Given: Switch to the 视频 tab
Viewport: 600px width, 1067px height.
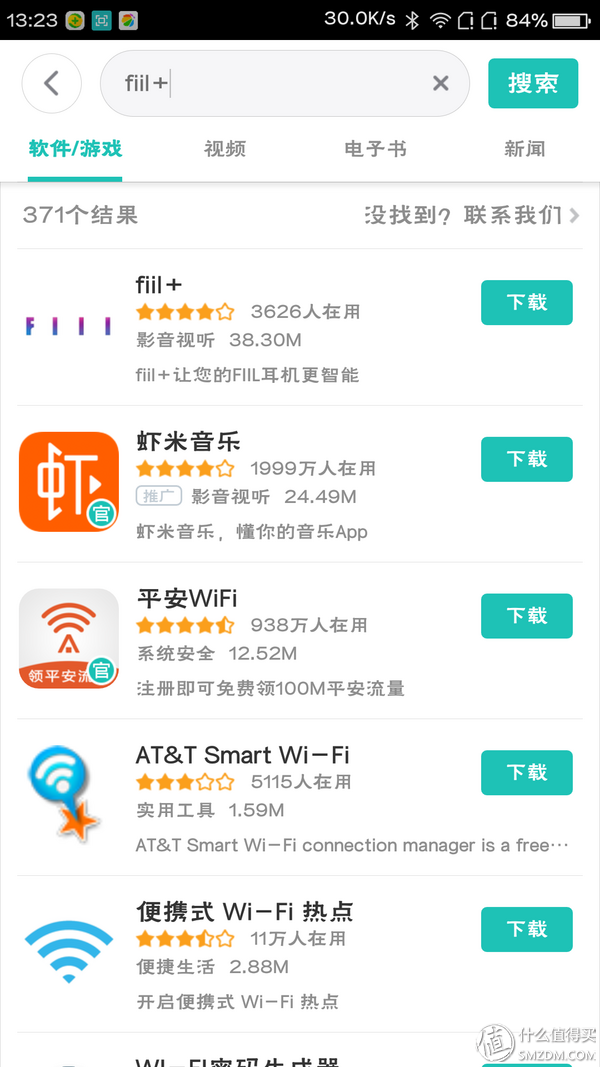Looking at the screenshot, I should (x=225, y=149).
